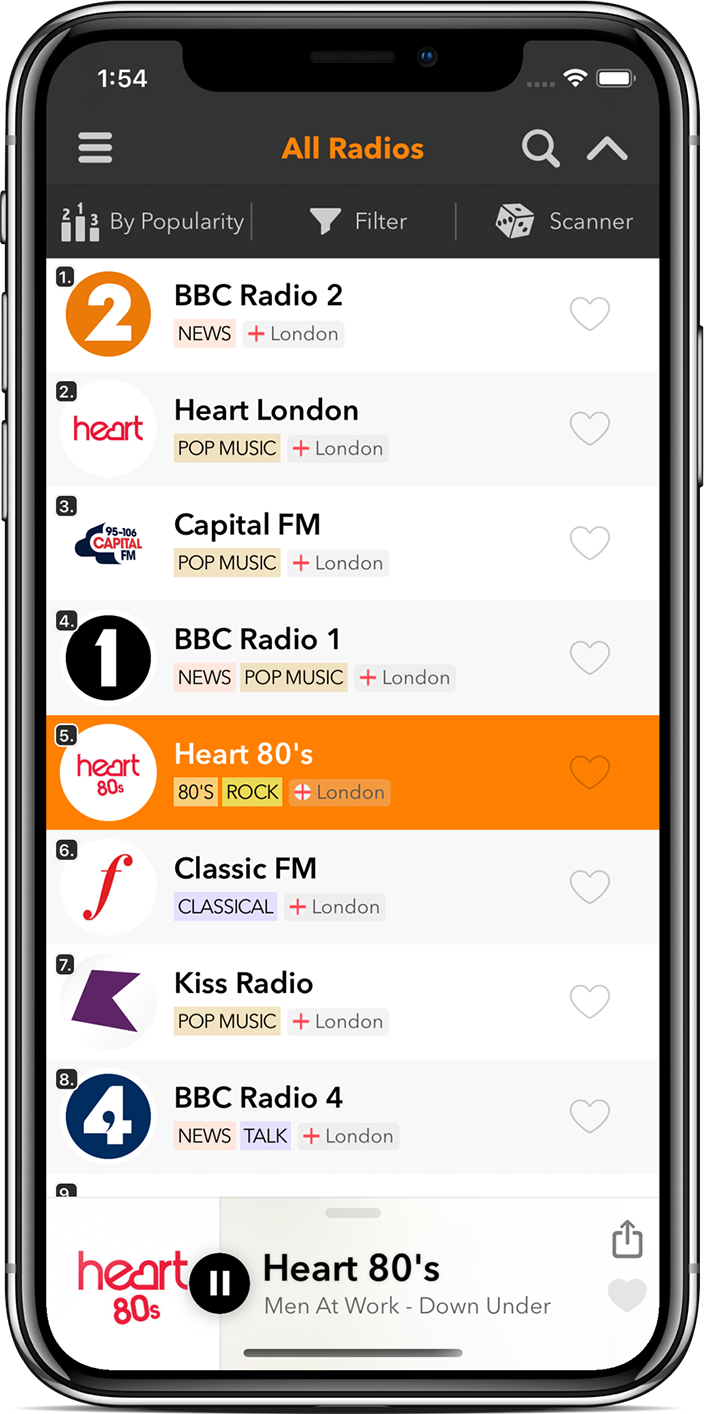Screen dimensions: 704x1414
Task: Open the Filter options
Action: pos(358,221)
